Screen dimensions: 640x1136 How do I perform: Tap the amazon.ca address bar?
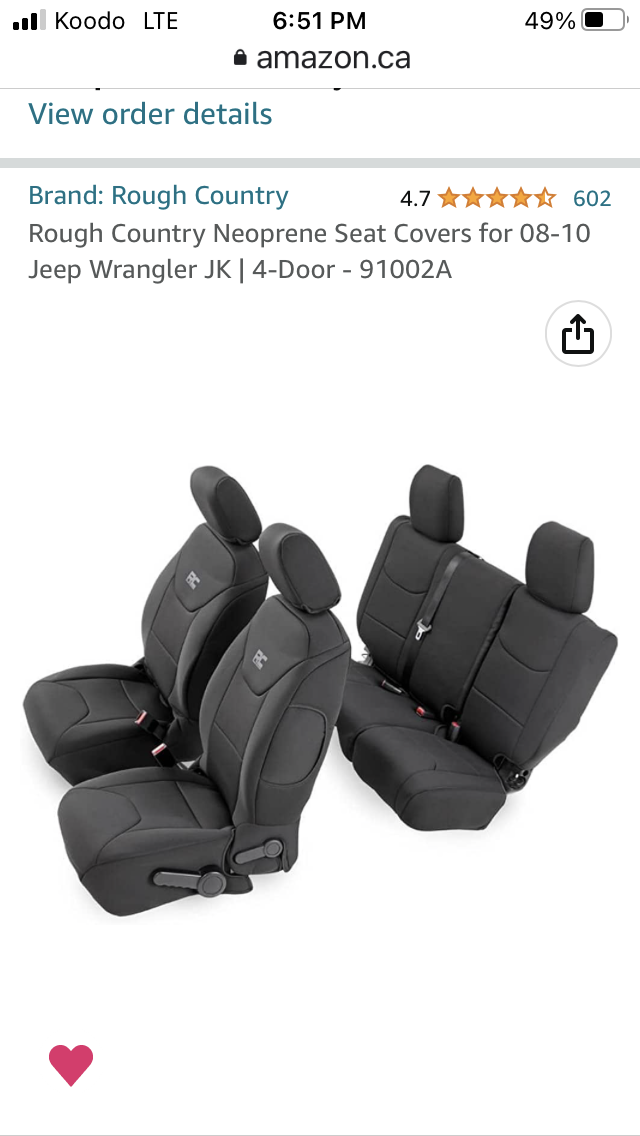(x=322, y=58)
